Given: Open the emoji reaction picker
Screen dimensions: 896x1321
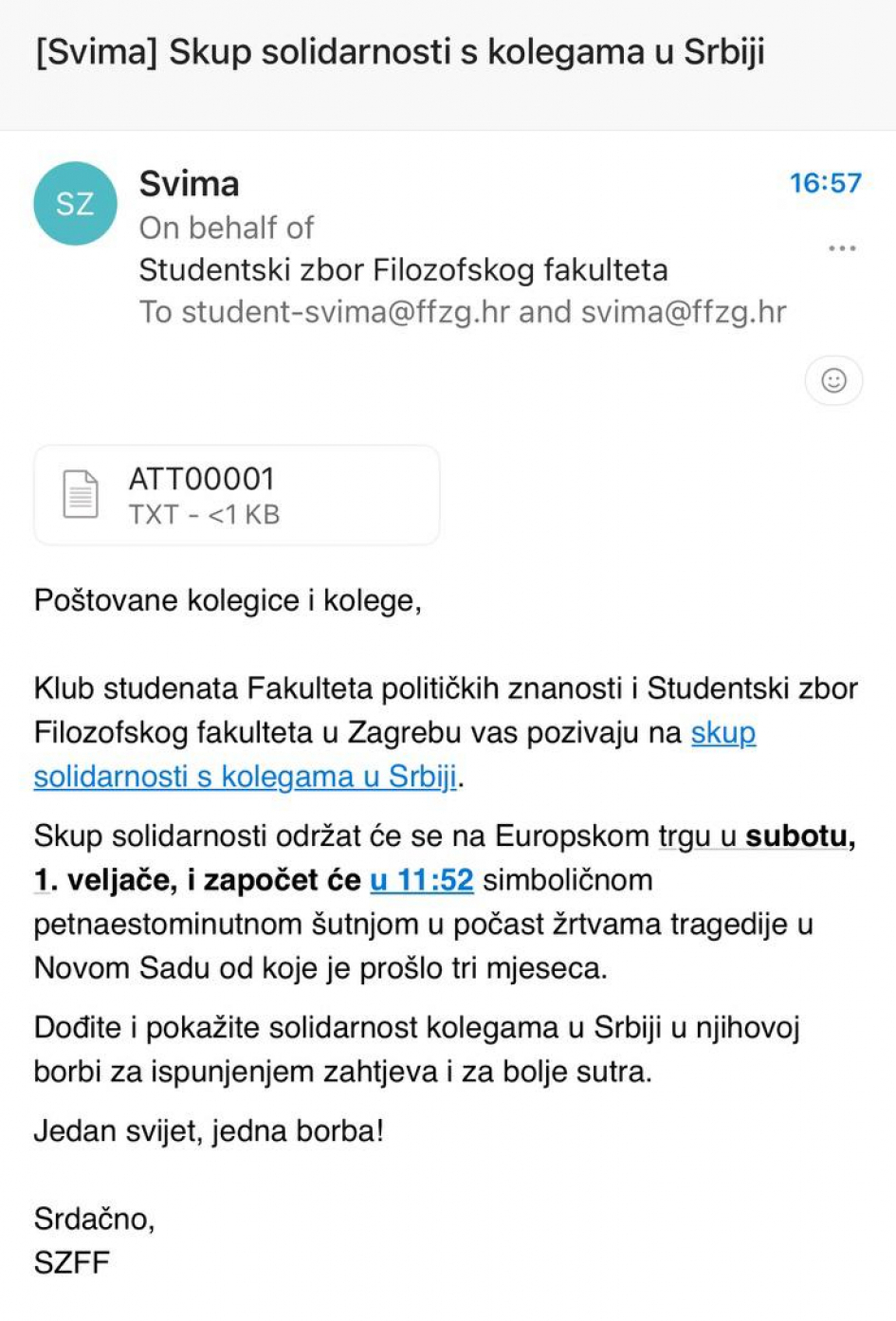Looking at the screenshot, I should (832, 379).
